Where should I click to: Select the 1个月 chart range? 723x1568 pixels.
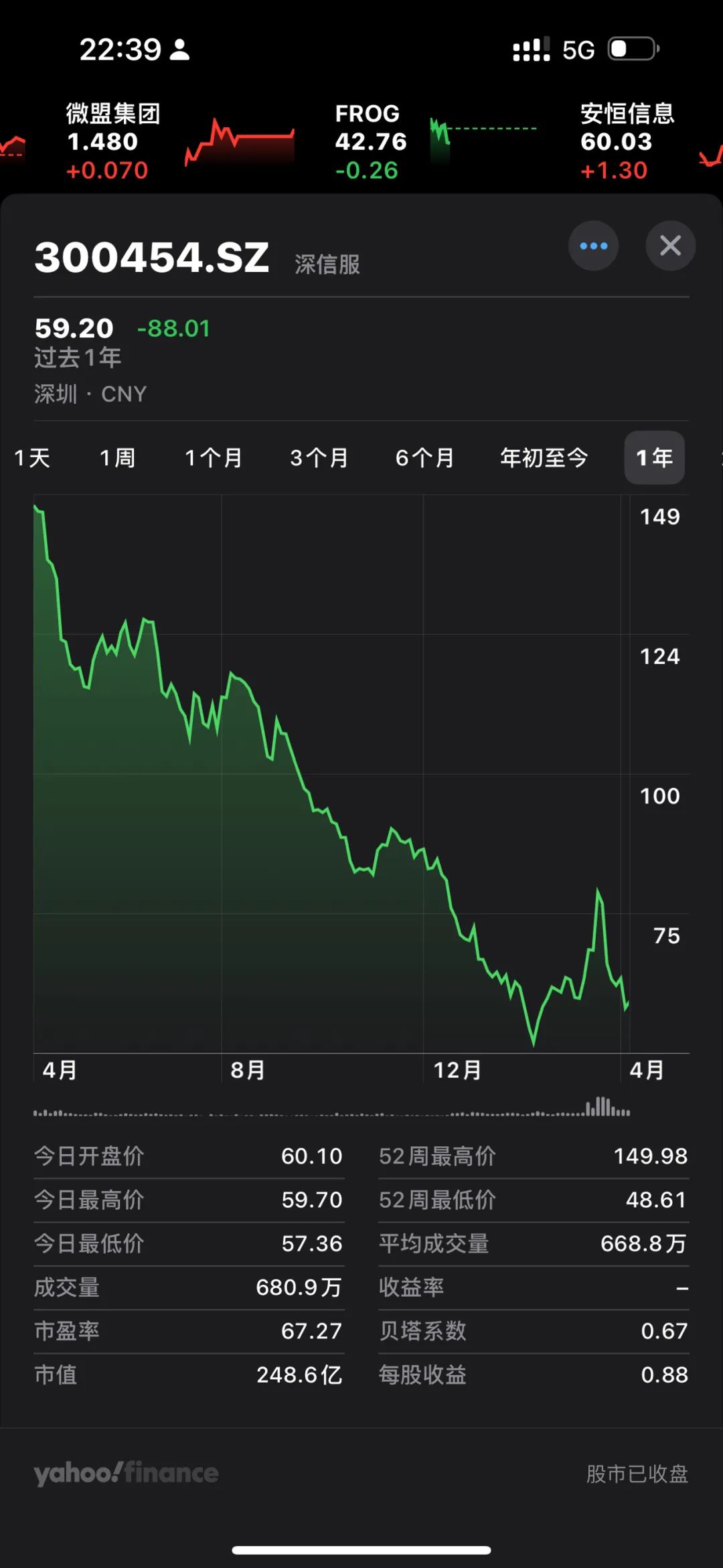pyautogui.click(x=214, y=458)
